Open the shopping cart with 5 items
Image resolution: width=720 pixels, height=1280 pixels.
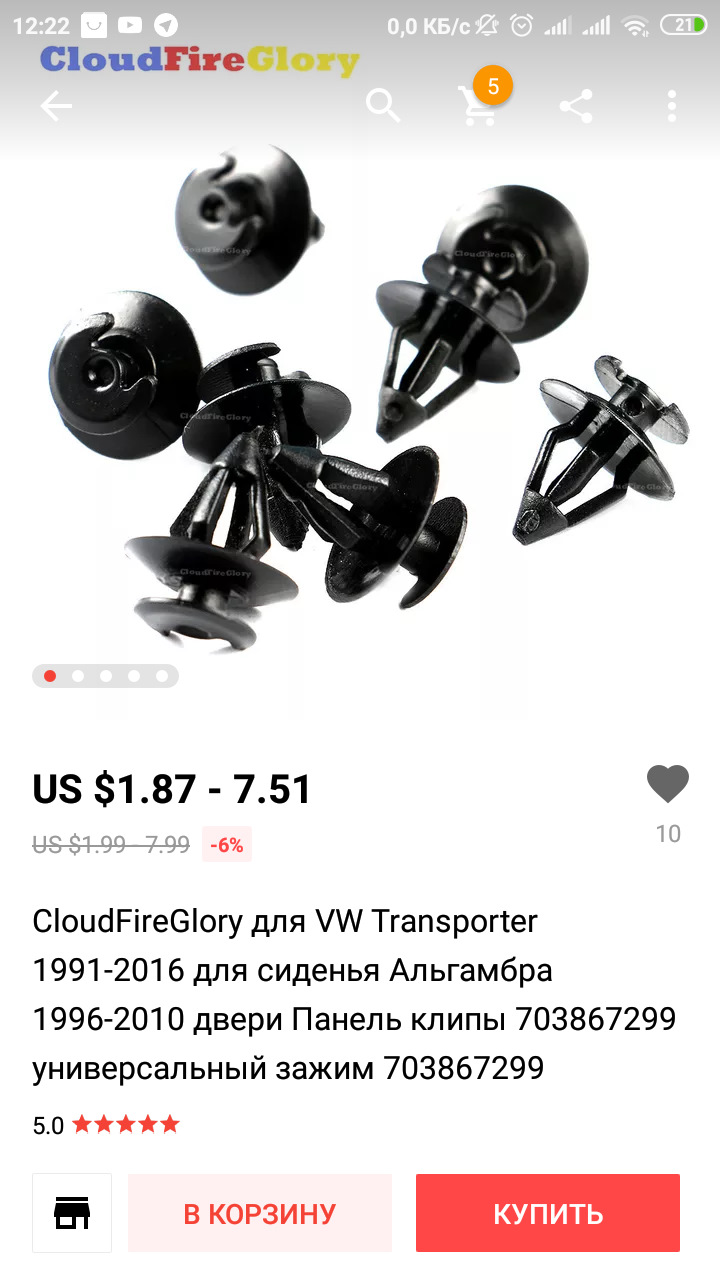pos(479,105)
